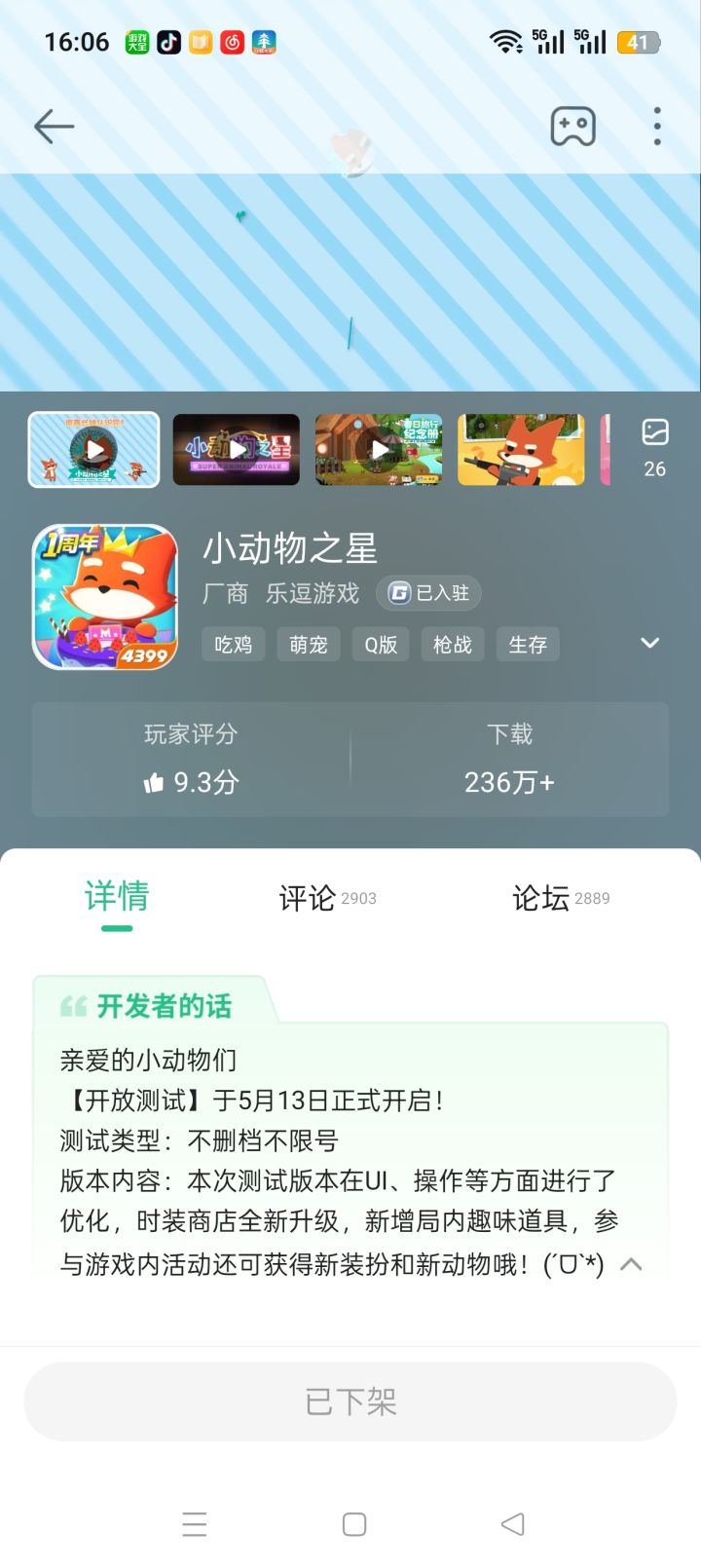This screenshot has height=1568, width=701.
Task: Tap the thumbs-up icon next to the rating
Action: click(153, 782)
